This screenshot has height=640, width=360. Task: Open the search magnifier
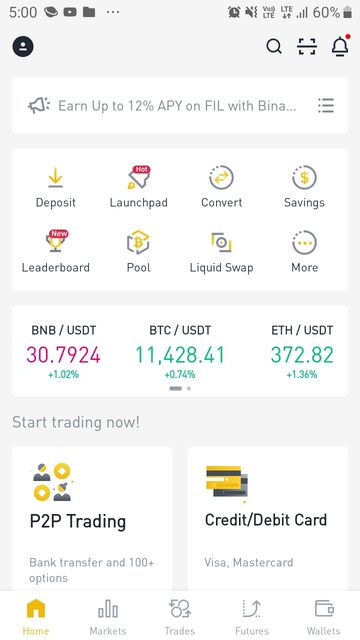274,47
